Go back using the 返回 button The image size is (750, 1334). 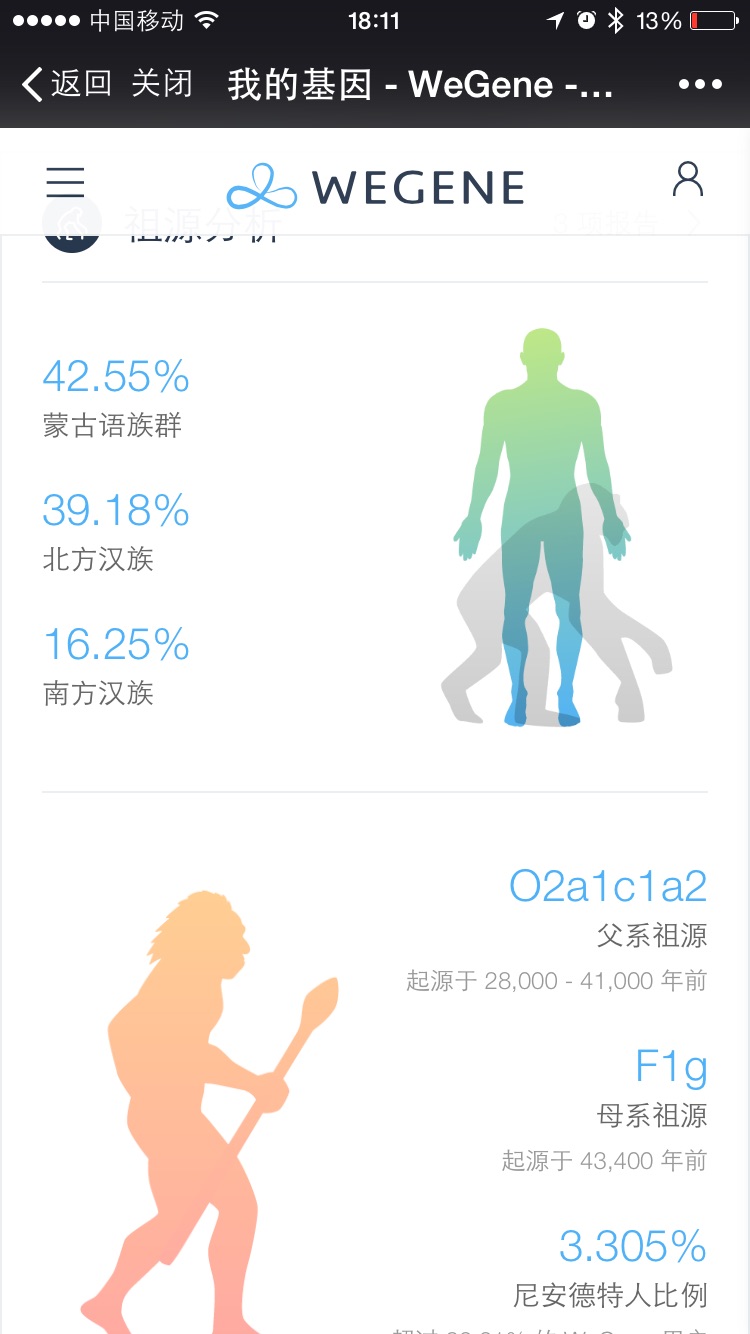click(66, 84)
